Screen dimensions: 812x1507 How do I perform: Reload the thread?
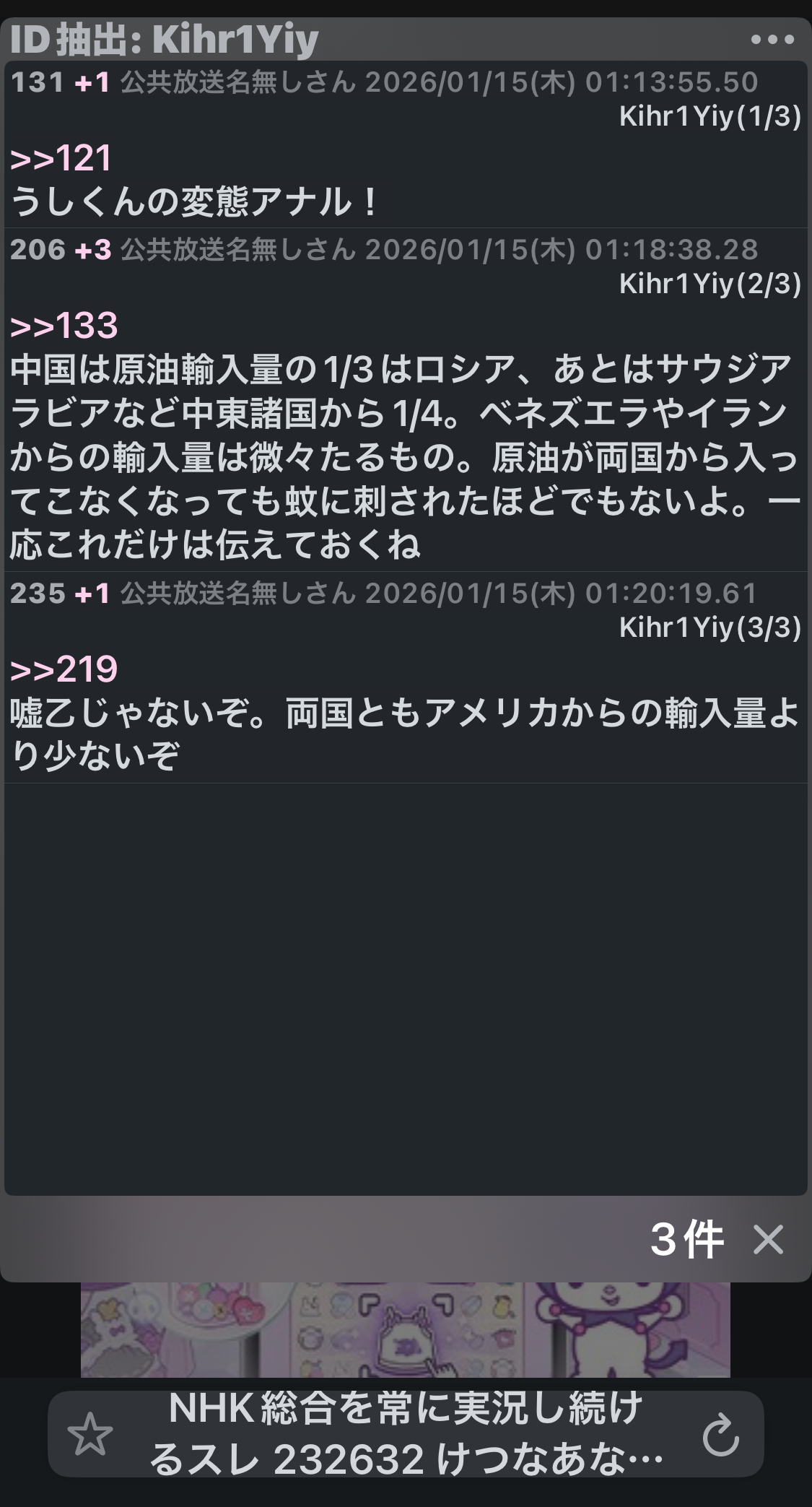720,1434
